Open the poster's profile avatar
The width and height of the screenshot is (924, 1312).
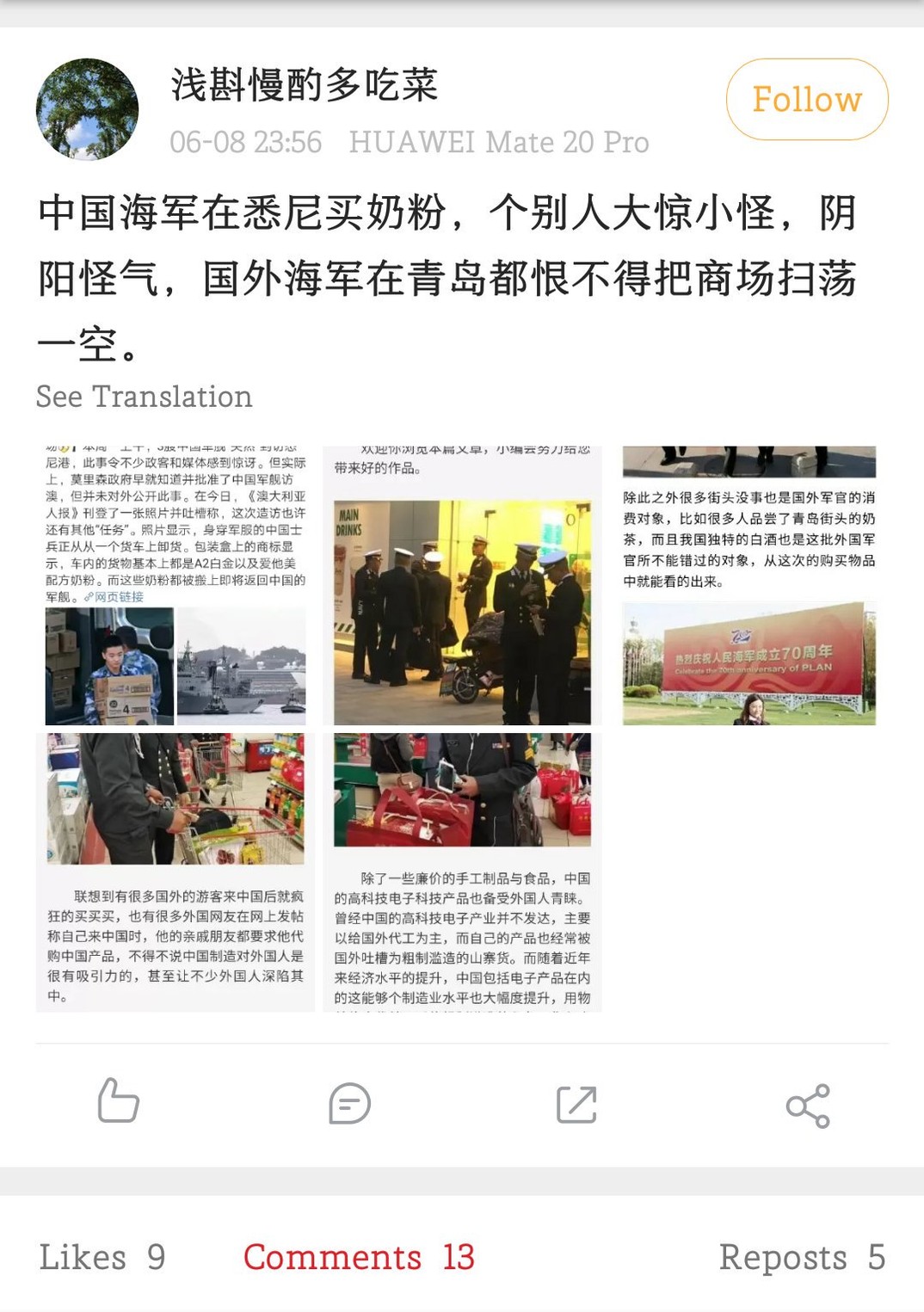coord(87,109)
